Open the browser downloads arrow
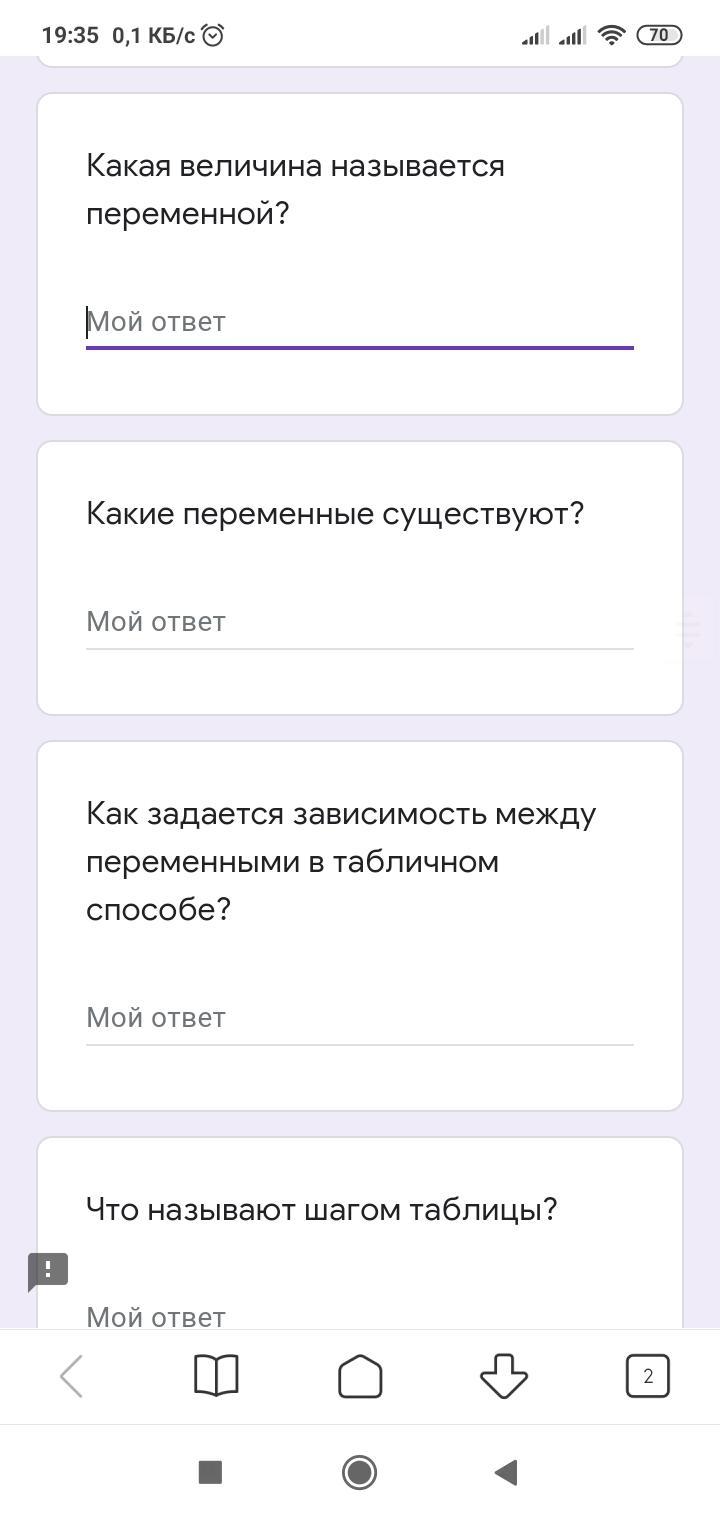720x1520 pixels. click(x=504, y=1377)
